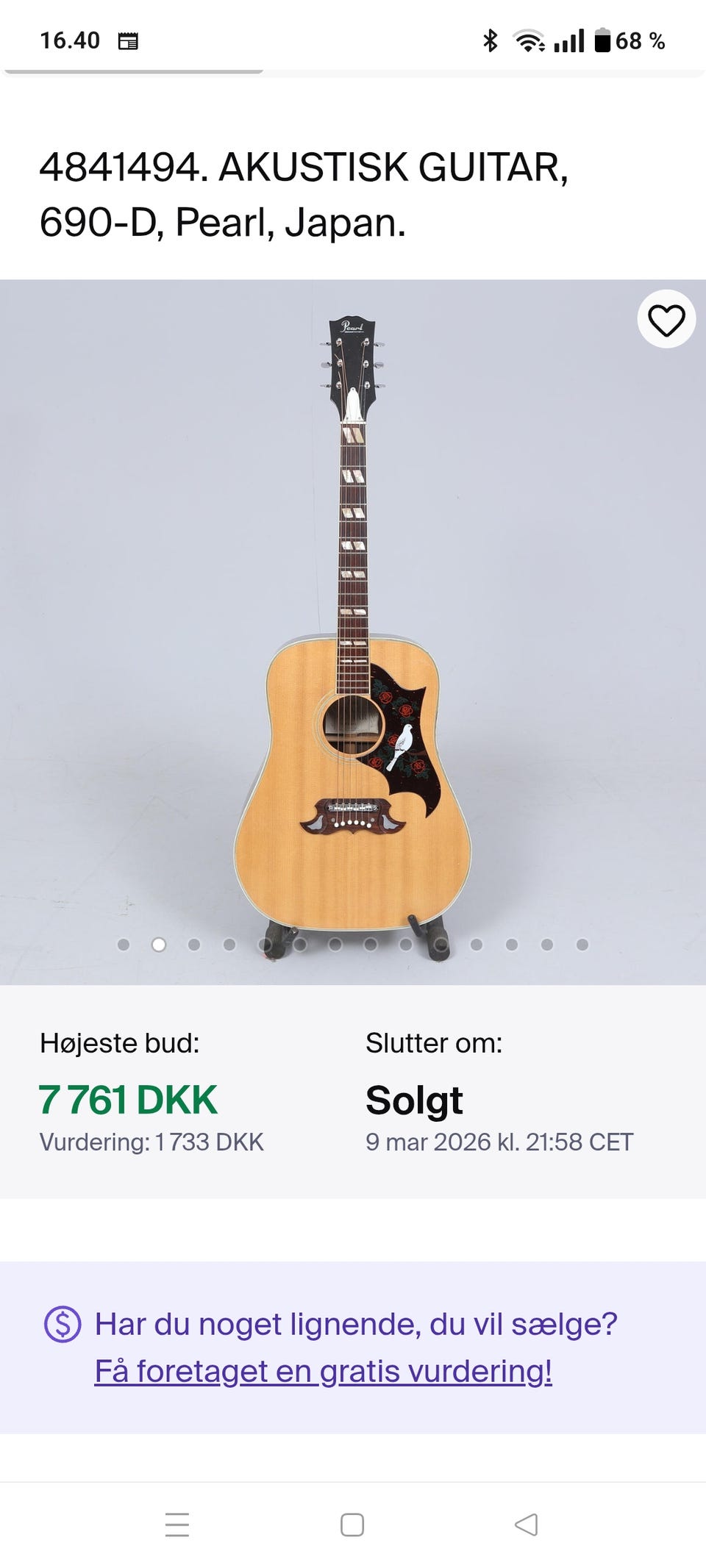Viewport: 706px width, 1568px height.
Task: Jump to the first photo dot
Action: point(124,945)
